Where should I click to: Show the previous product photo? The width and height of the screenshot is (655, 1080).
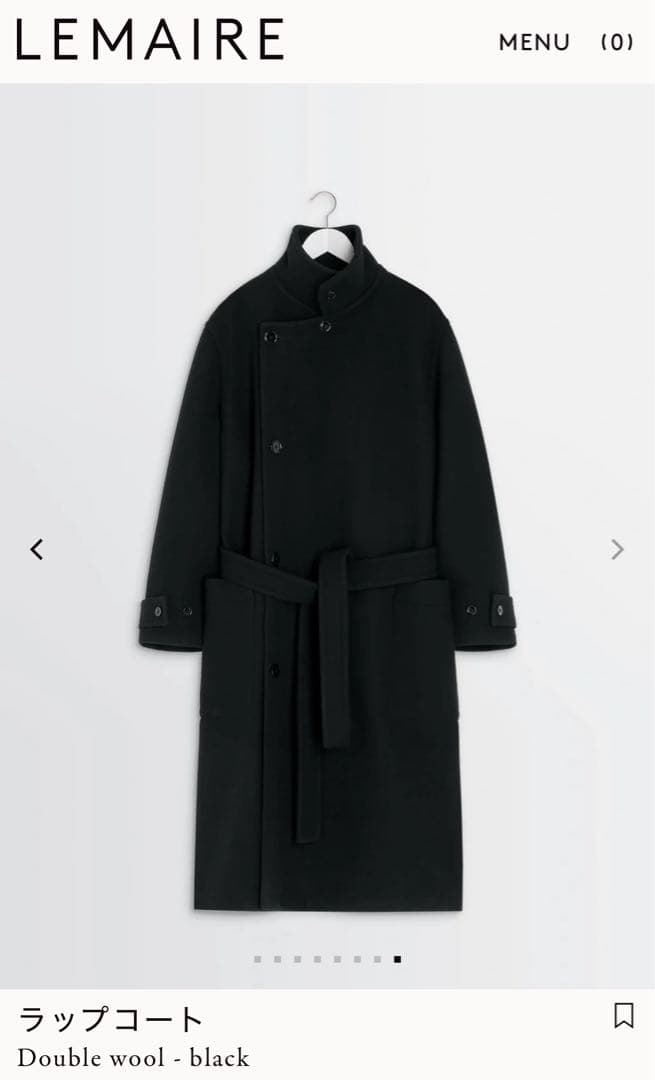[x=37, y=548]
